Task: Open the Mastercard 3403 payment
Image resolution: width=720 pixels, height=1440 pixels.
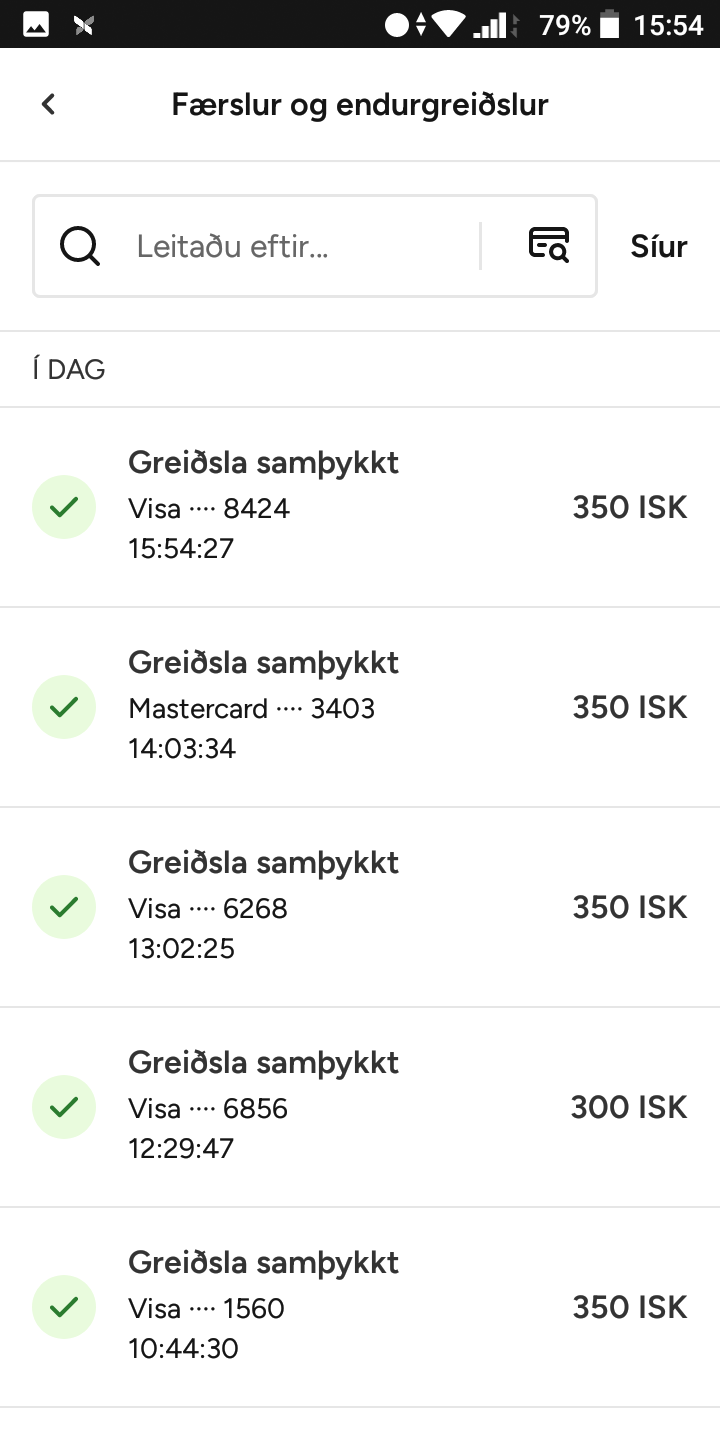Action: pyautogui.click(x=360, y=707)
